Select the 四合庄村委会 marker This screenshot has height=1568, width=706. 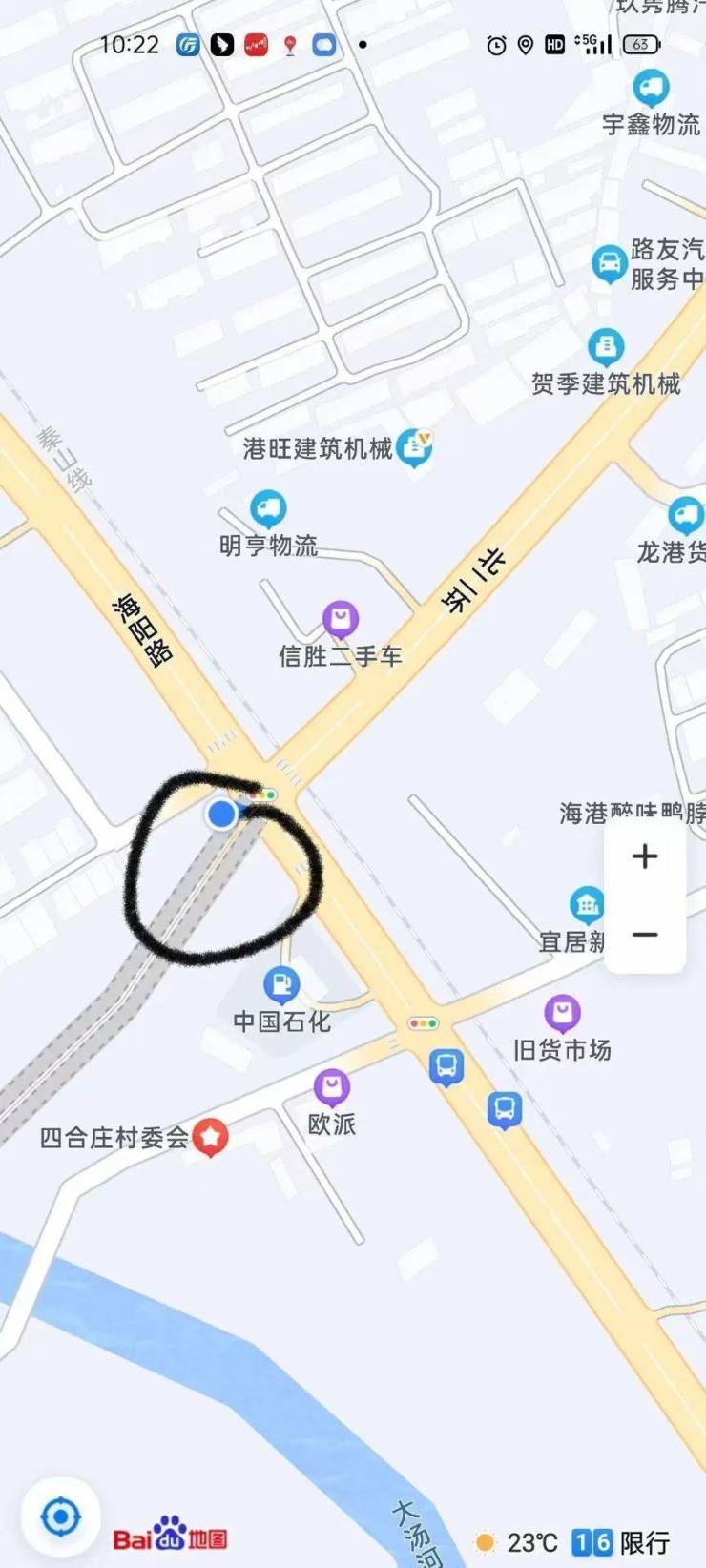pyautogui.click(x=211, y=1136)
